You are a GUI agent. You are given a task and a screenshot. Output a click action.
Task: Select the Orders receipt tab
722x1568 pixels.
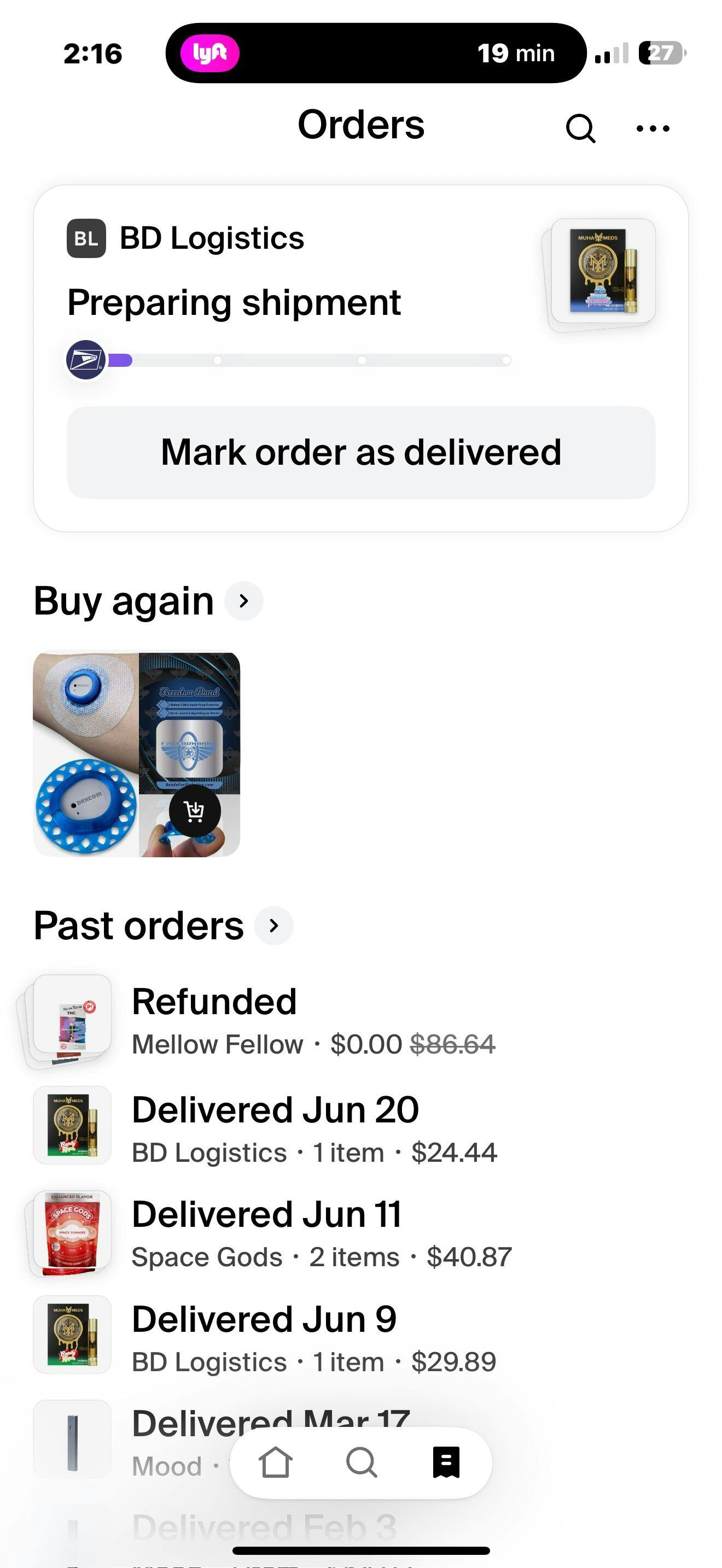tap(446, 1462)
